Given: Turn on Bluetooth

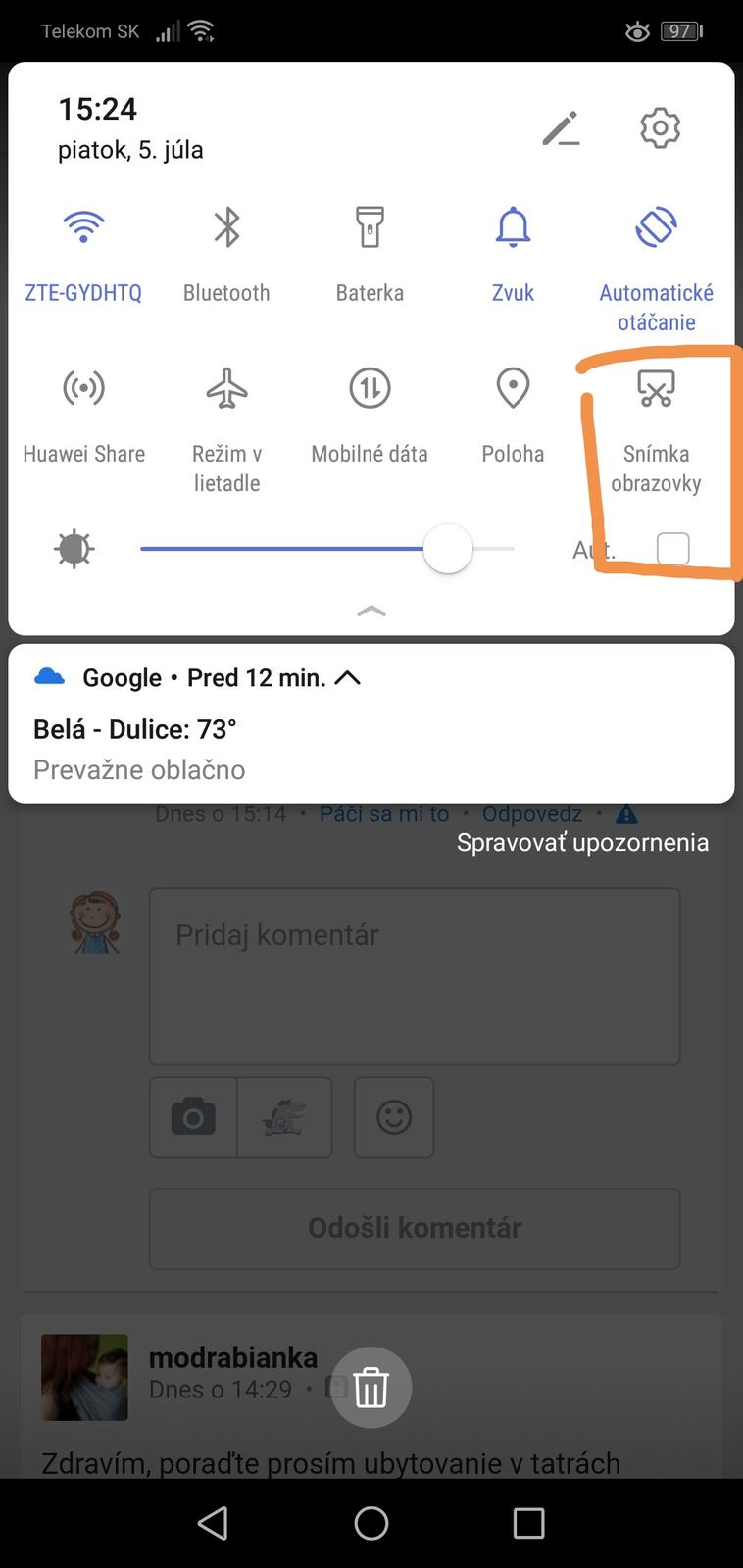Looking at the screenshot, I should point(226,227).
